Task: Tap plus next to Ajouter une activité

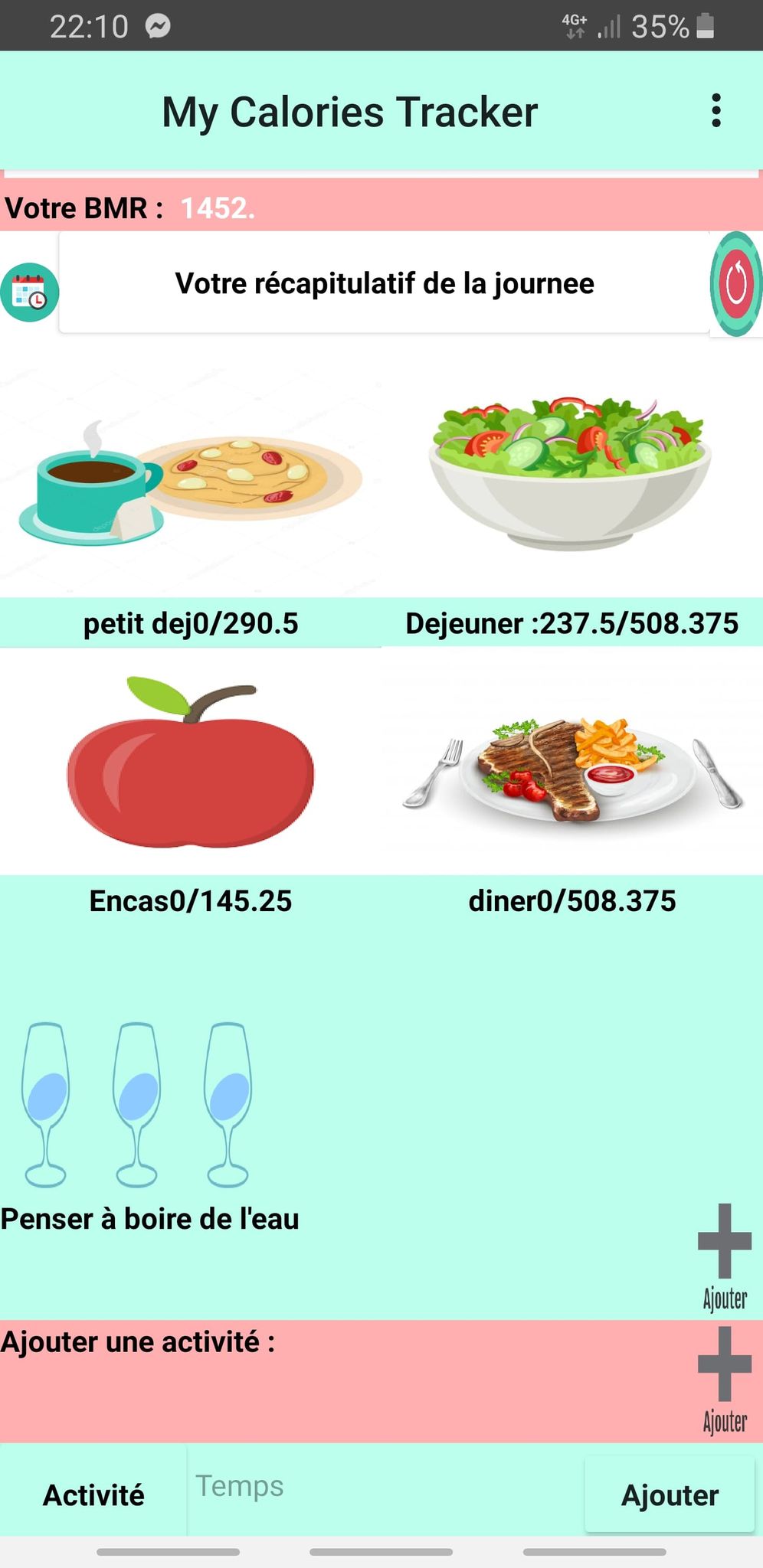Action: 725,1380
